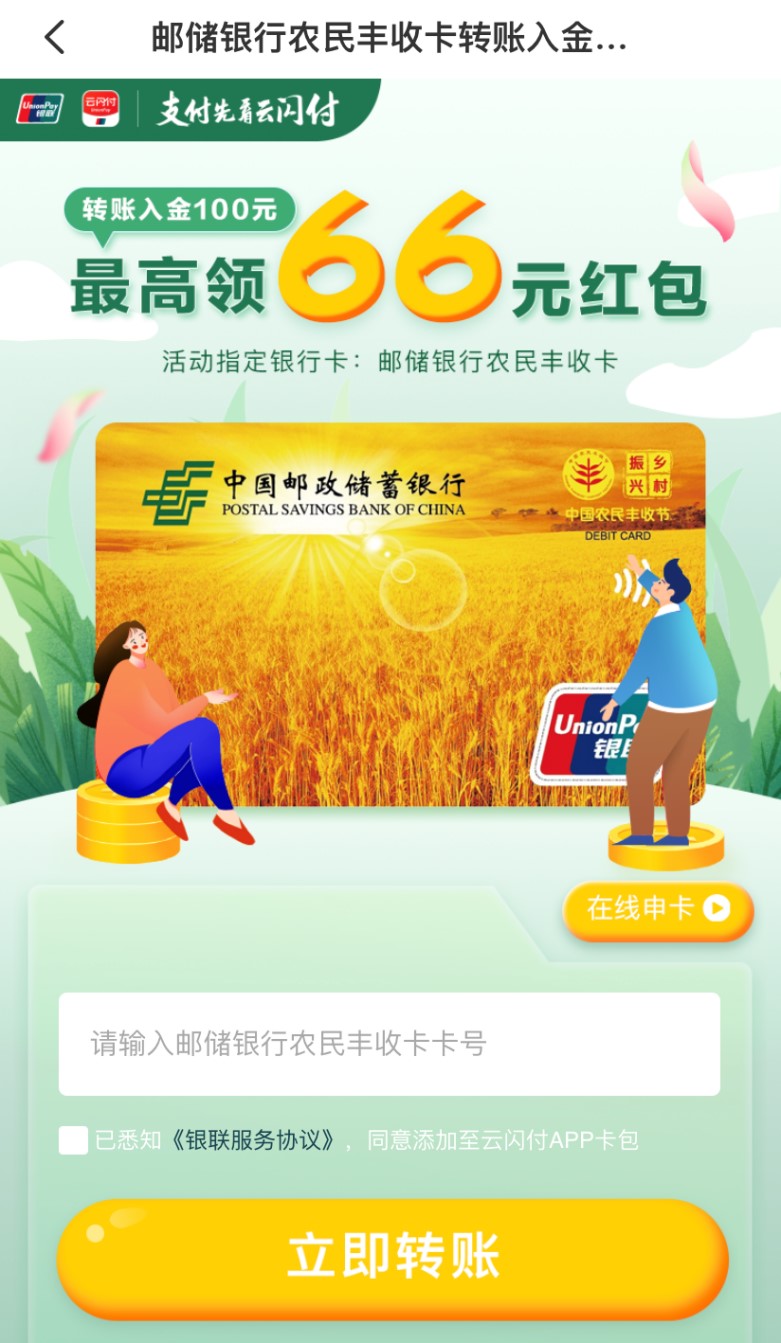781x1343 pixels.
Task: Check the 已悉知 agreement checkbox
Action: tap(73, 1140)
